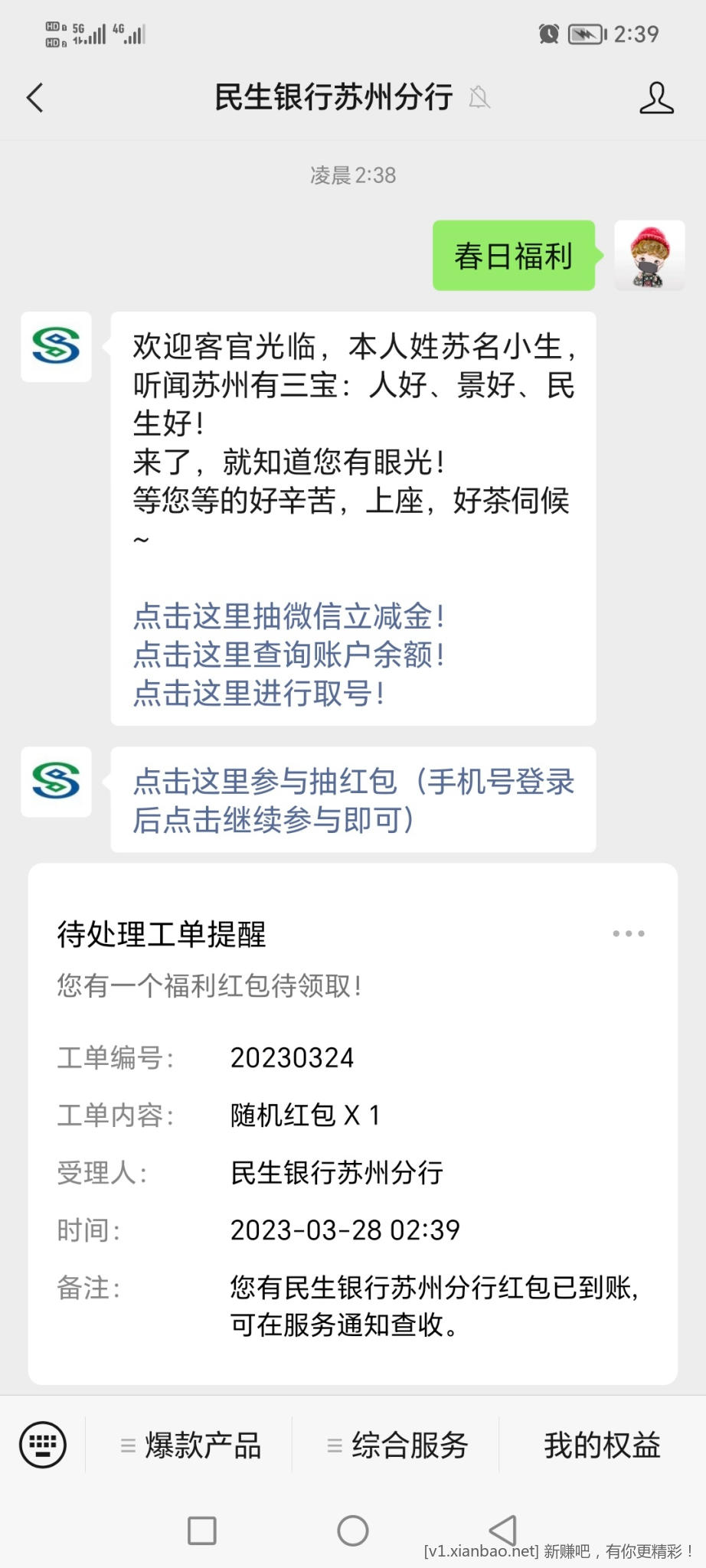Tap the link to draw WeChat discount
Viewport: 706px width, 1568px height.
289,616
